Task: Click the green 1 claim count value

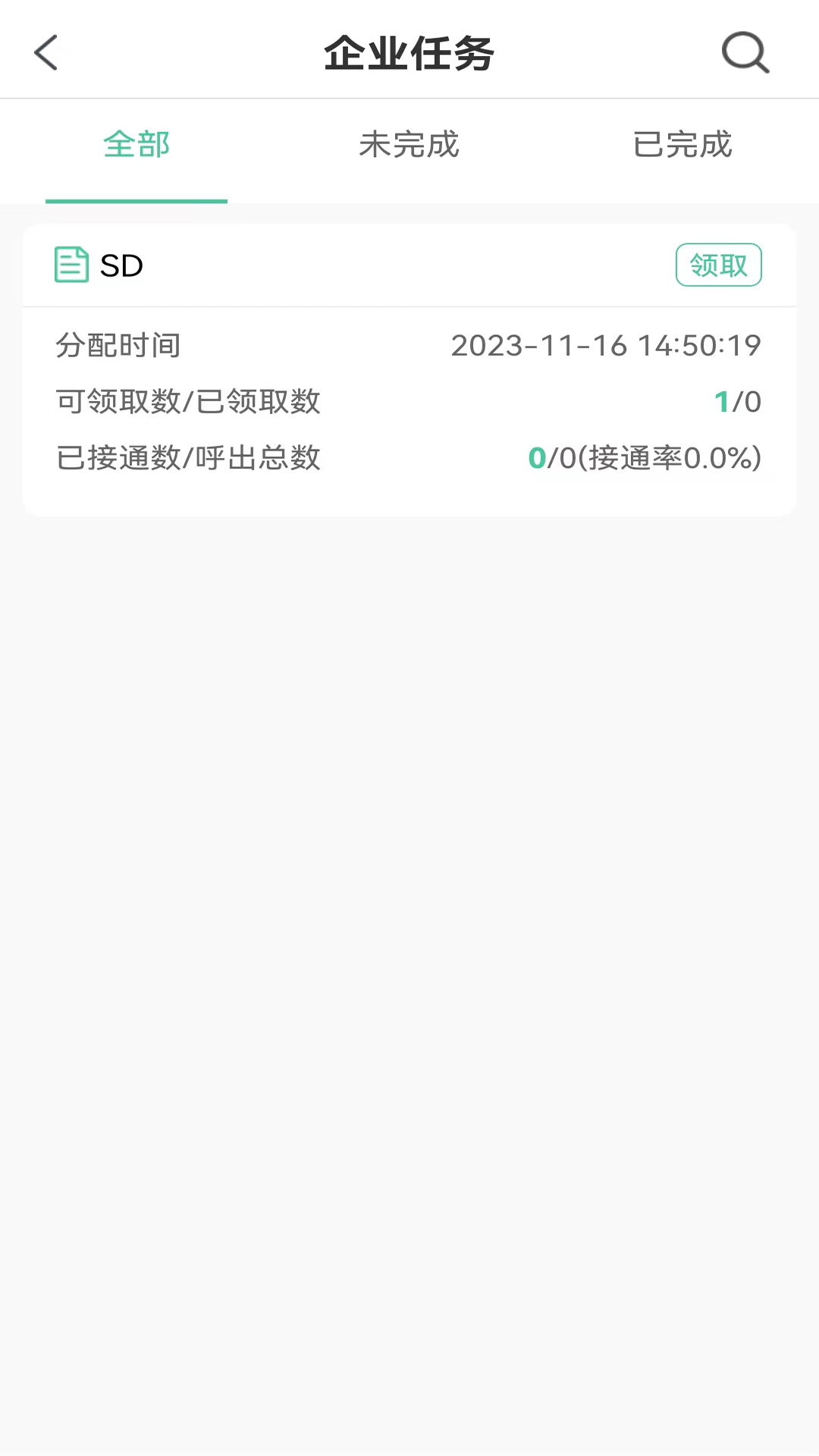Action: coord(721,402)
